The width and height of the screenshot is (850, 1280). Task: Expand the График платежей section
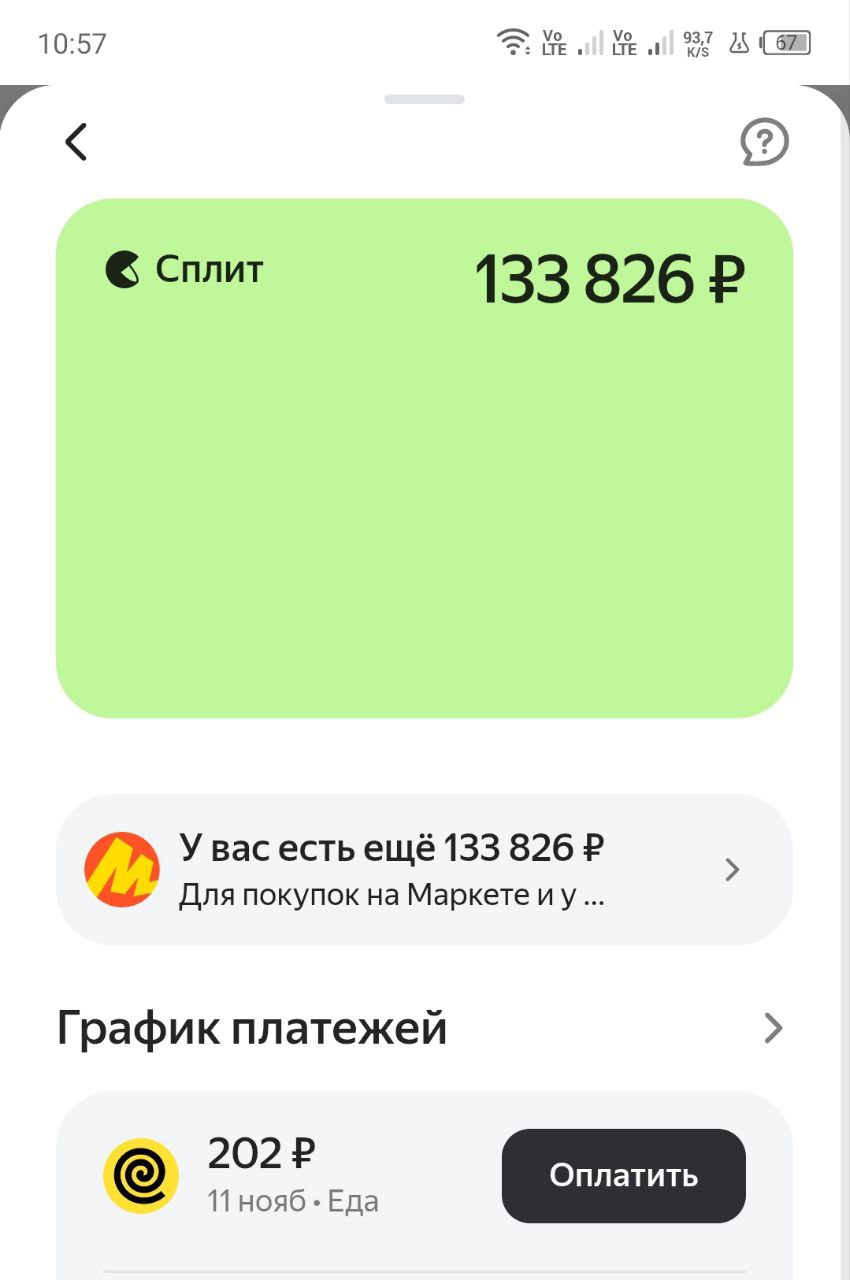pyautogui.click(x=772, y=1028)
